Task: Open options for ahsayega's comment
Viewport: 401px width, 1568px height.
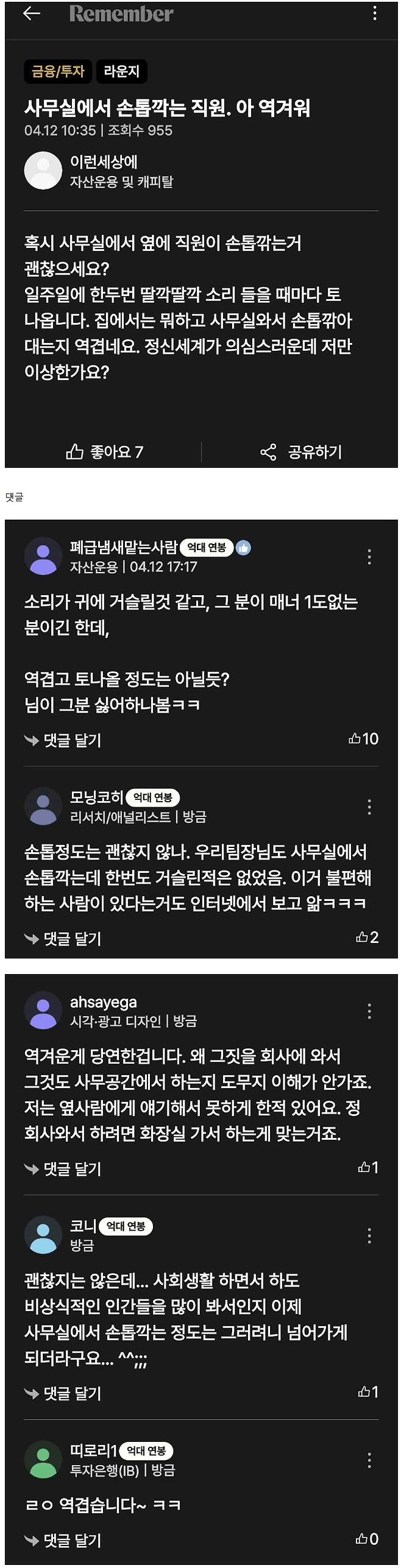Action: click(x=369, y=1012)
